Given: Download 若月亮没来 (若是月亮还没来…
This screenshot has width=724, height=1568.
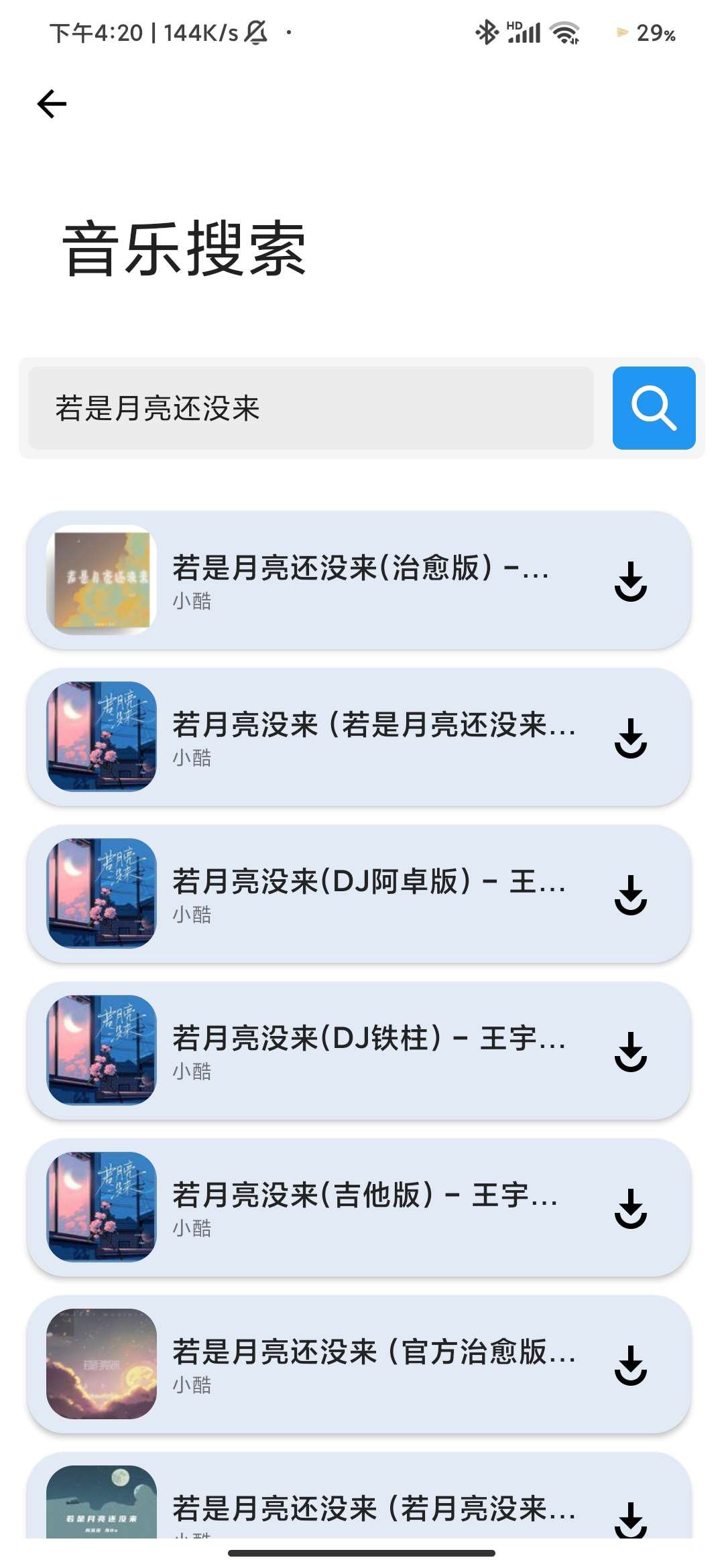Looking at the screenshot, I should point(630,738).
